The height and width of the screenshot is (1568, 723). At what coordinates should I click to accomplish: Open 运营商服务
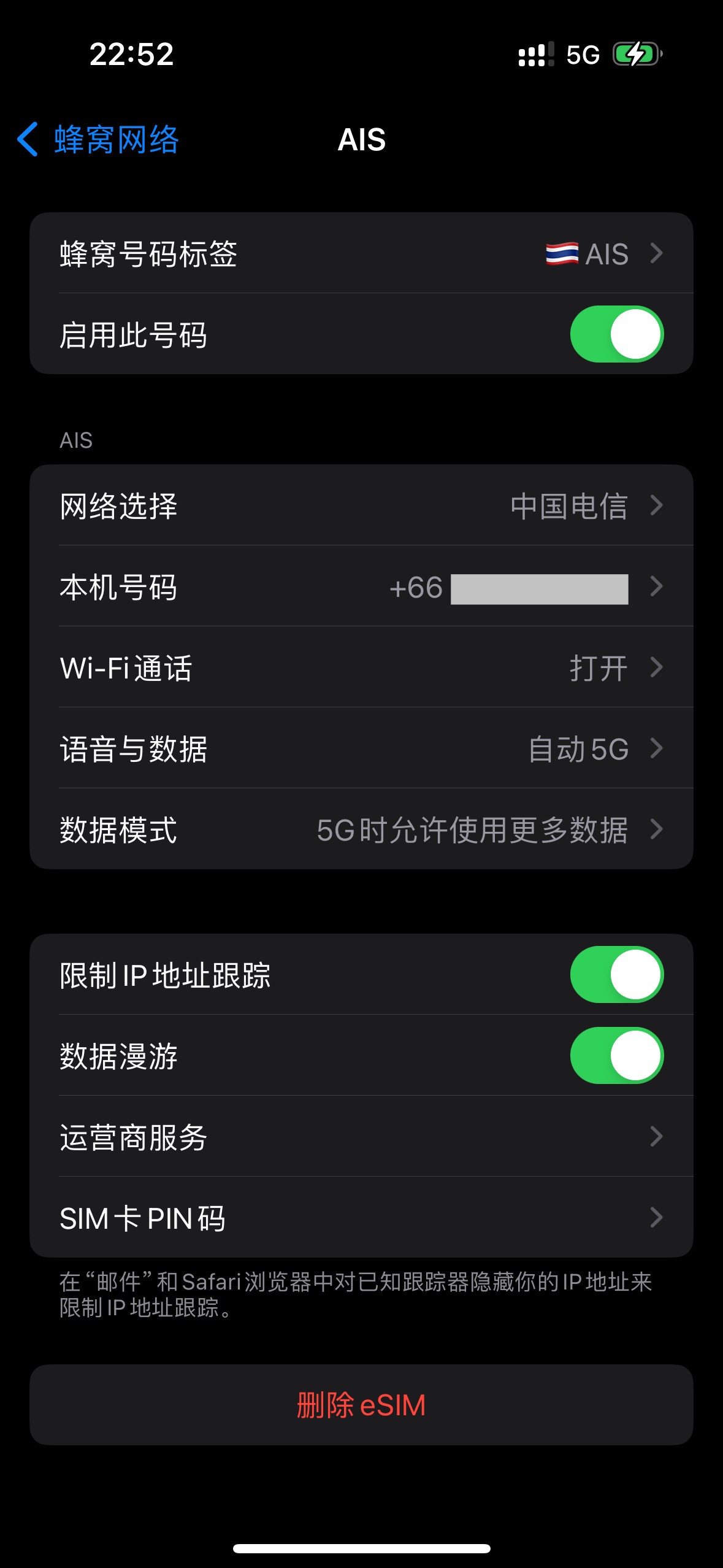point(361,1137)
